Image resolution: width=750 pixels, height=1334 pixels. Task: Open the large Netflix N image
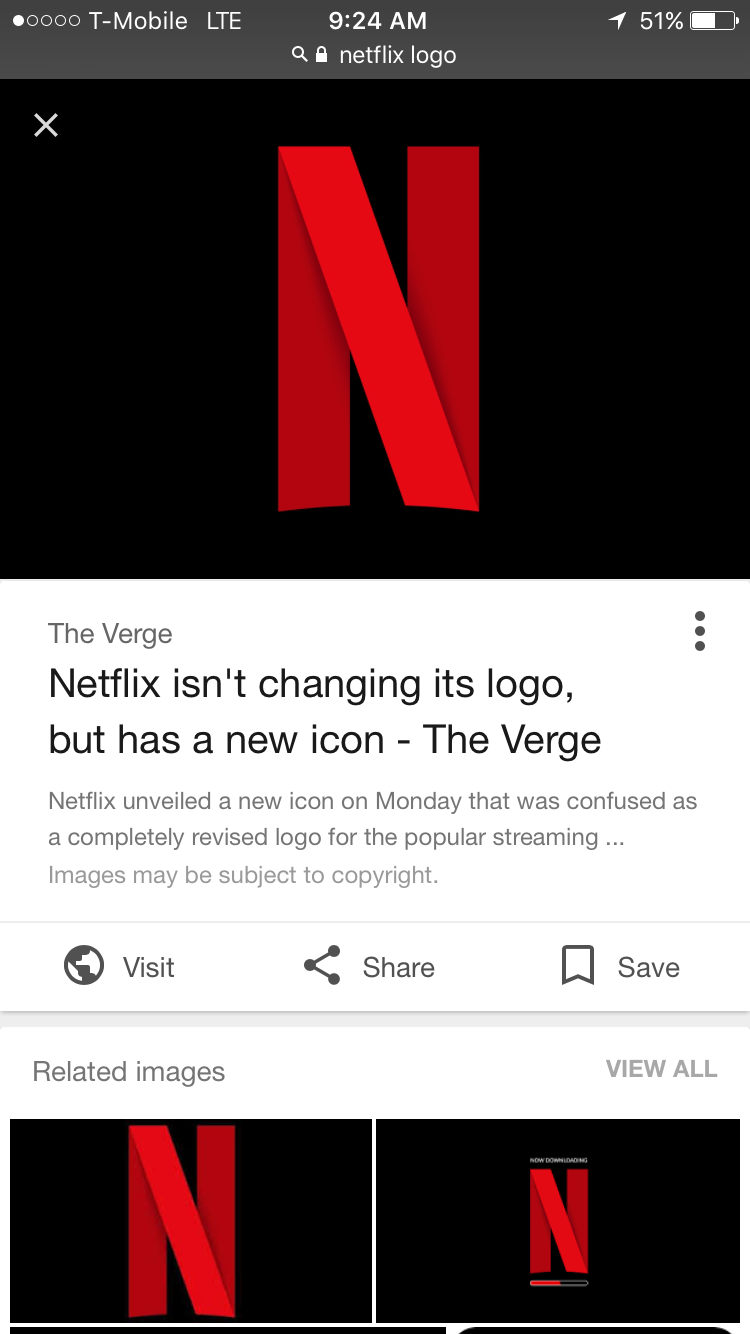coord(378,329)
